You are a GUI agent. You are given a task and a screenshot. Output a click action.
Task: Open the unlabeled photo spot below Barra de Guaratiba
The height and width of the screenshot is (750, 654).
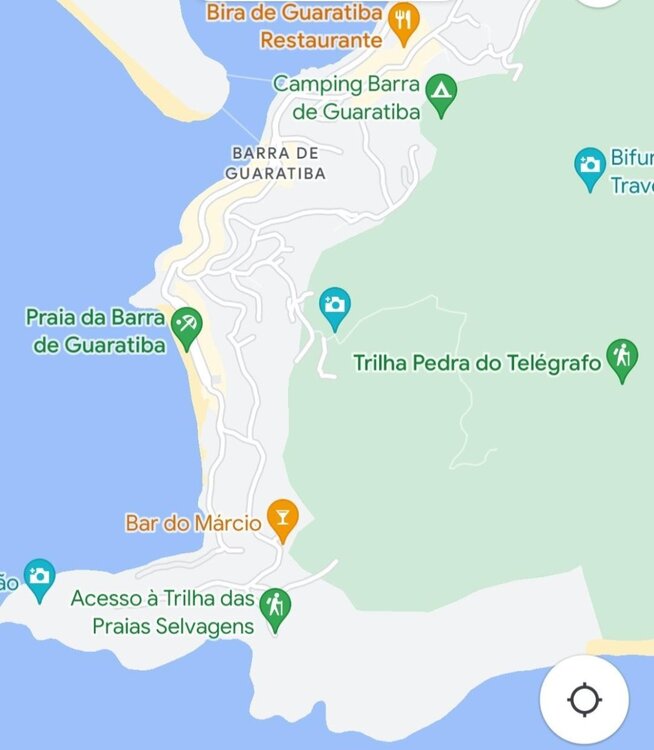pos(335,306)
